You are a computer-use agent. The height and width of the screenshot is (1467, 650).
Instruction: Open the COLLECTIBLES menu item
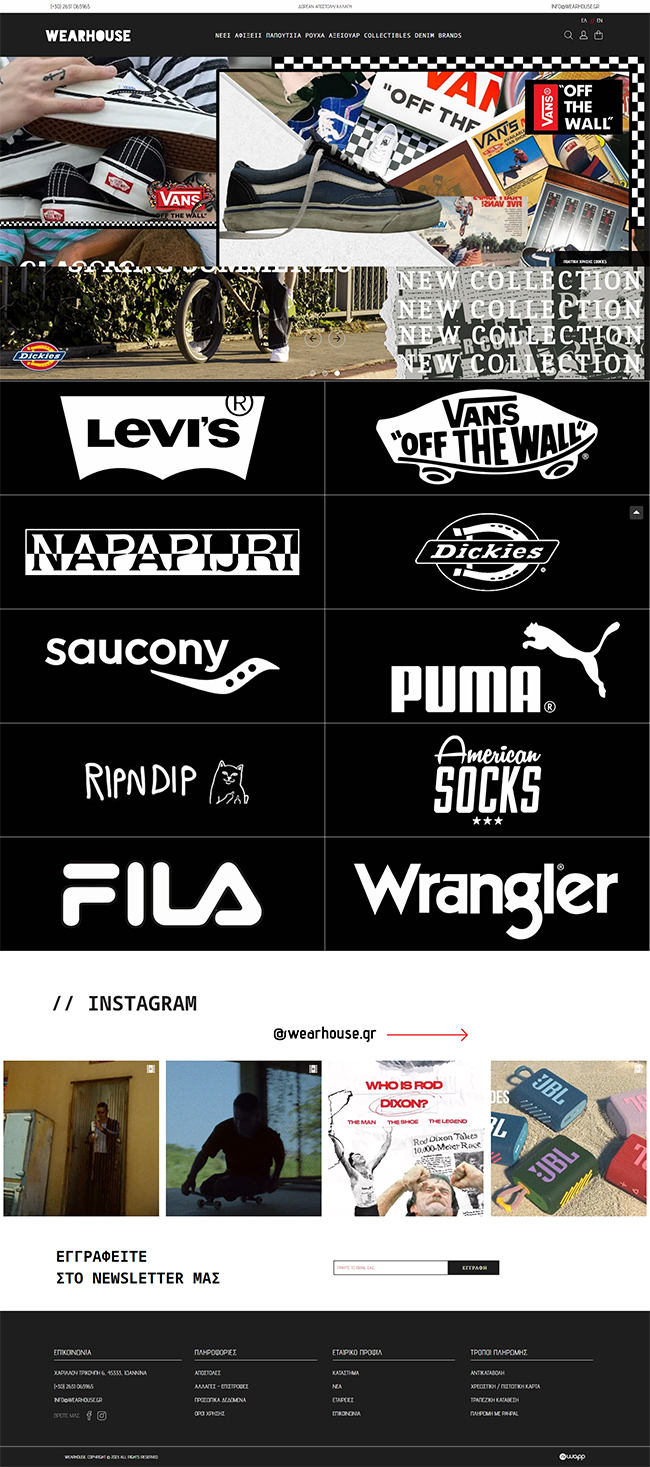click(x=387, y=35)
